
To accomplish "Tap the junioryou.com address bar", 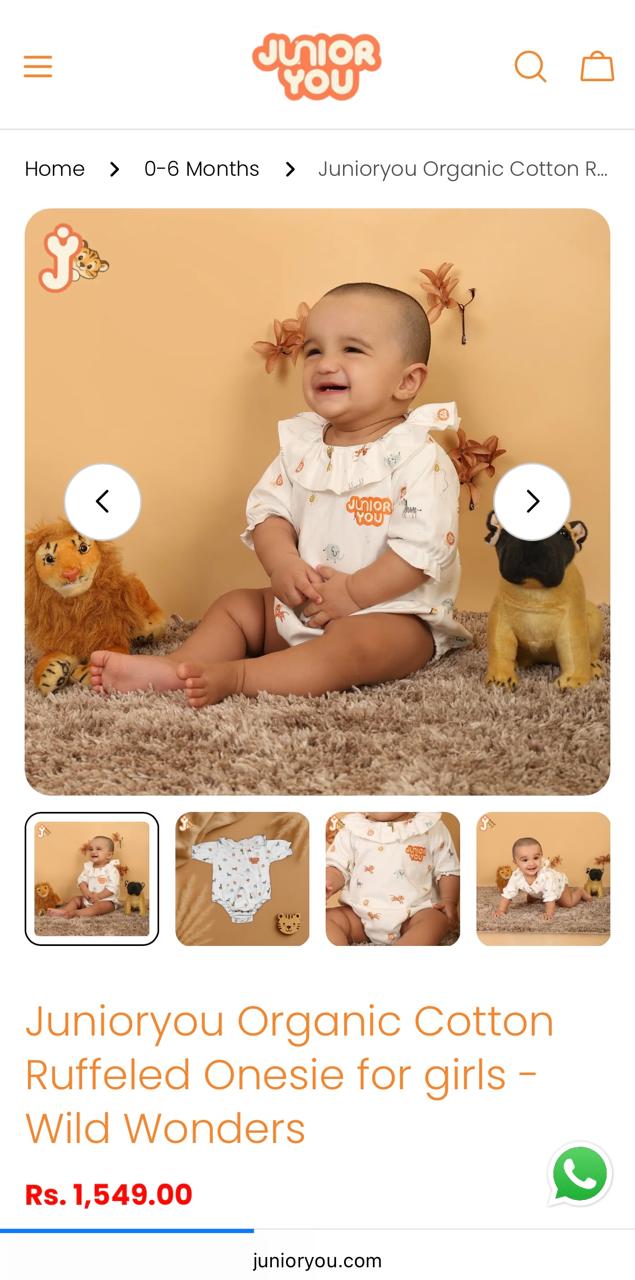I will click(317, 1260).
